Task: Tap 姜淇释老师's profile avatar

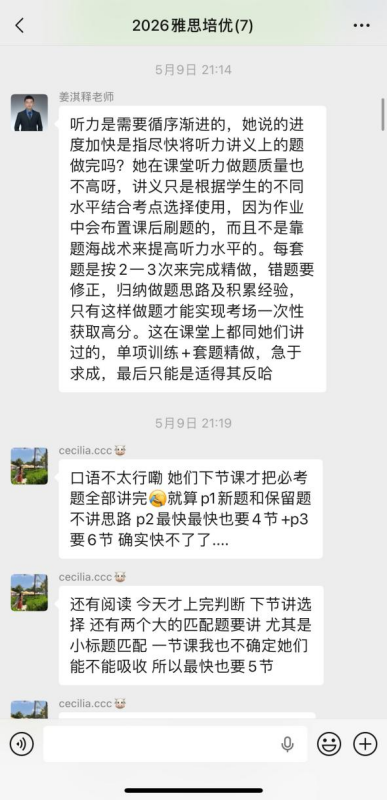Action: [29, 113]
